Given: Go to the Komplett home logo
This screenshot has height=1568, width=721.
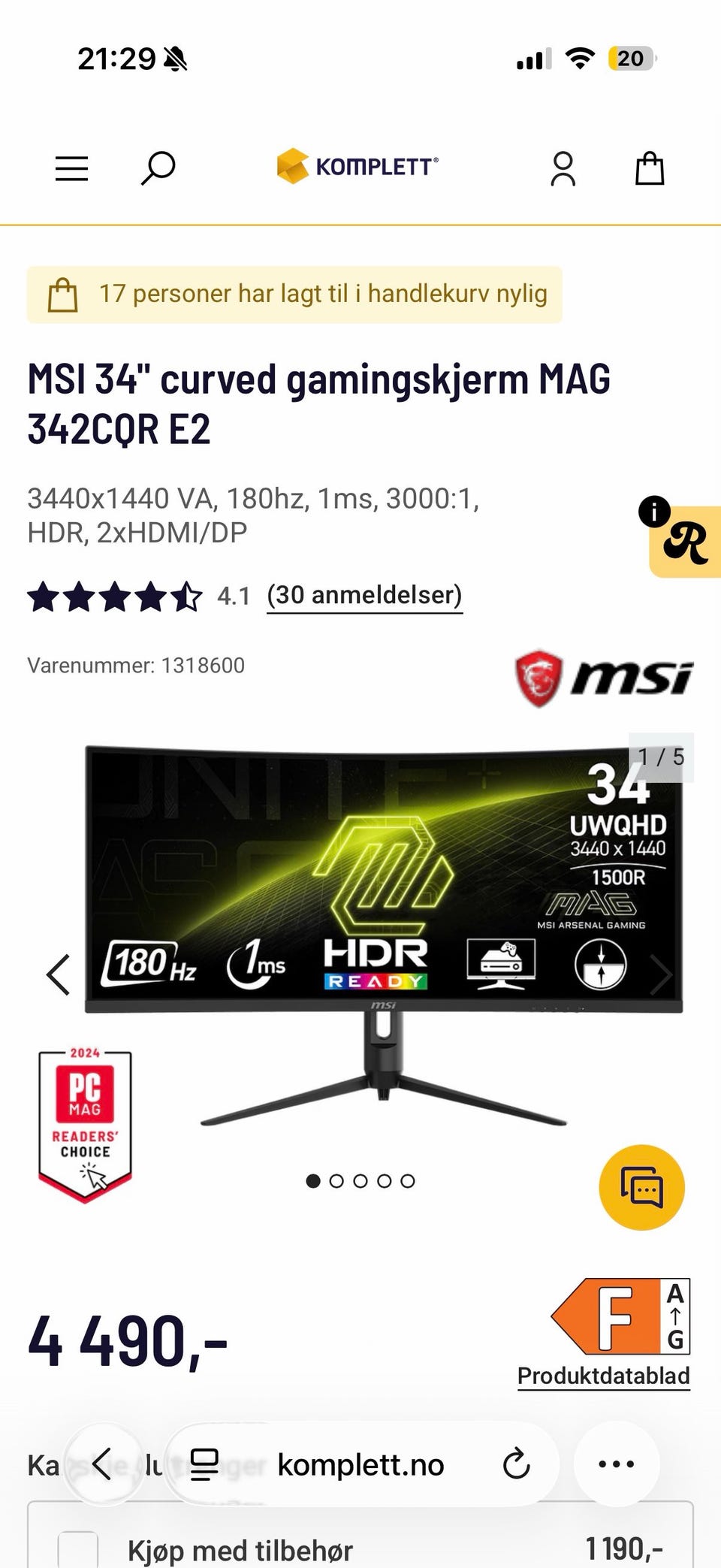Looking at the screenshot, I should (357, 166).
